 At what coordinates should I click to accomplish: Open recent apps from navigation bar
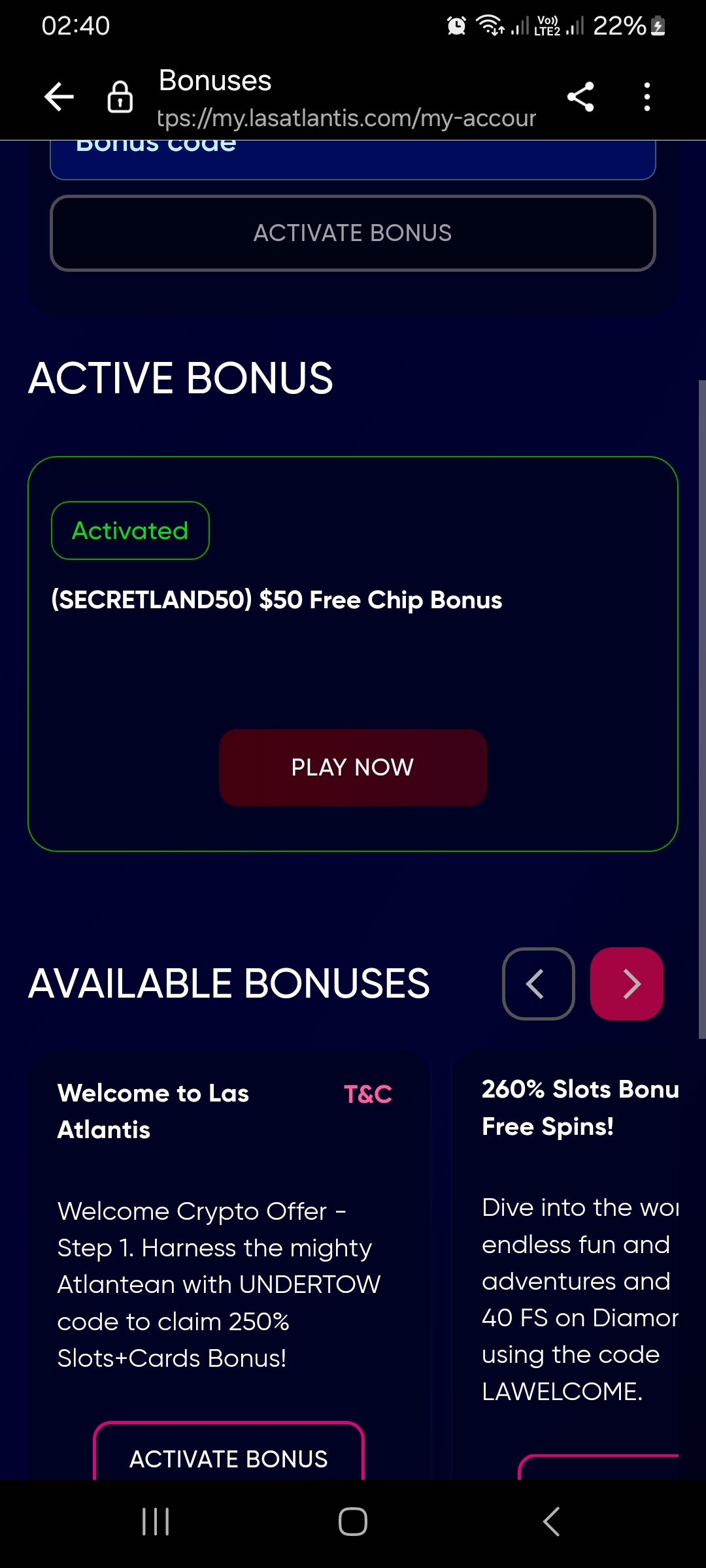click(x=156, y=1522)
